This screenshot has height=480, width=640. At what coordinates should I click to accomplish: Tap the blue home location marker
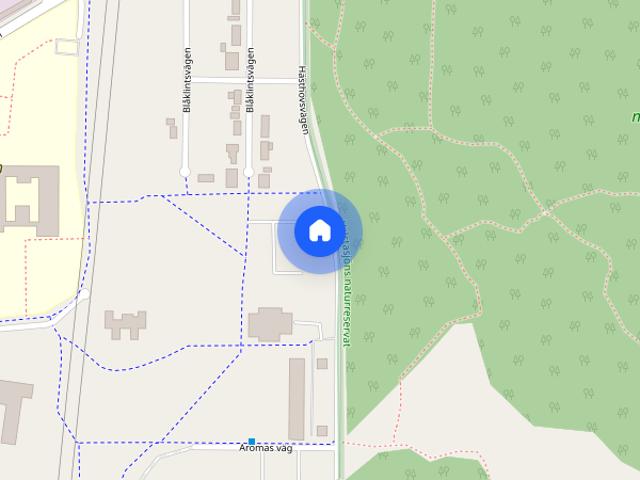(x=319, y=230)
